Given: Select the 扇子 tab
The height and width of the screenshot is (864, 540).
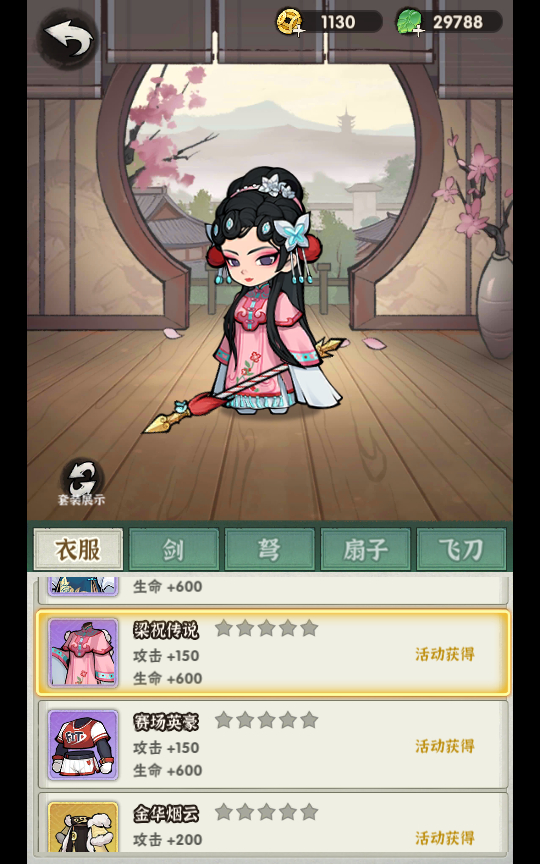Looking at the screenshot, I should click(x=365, y=549).
